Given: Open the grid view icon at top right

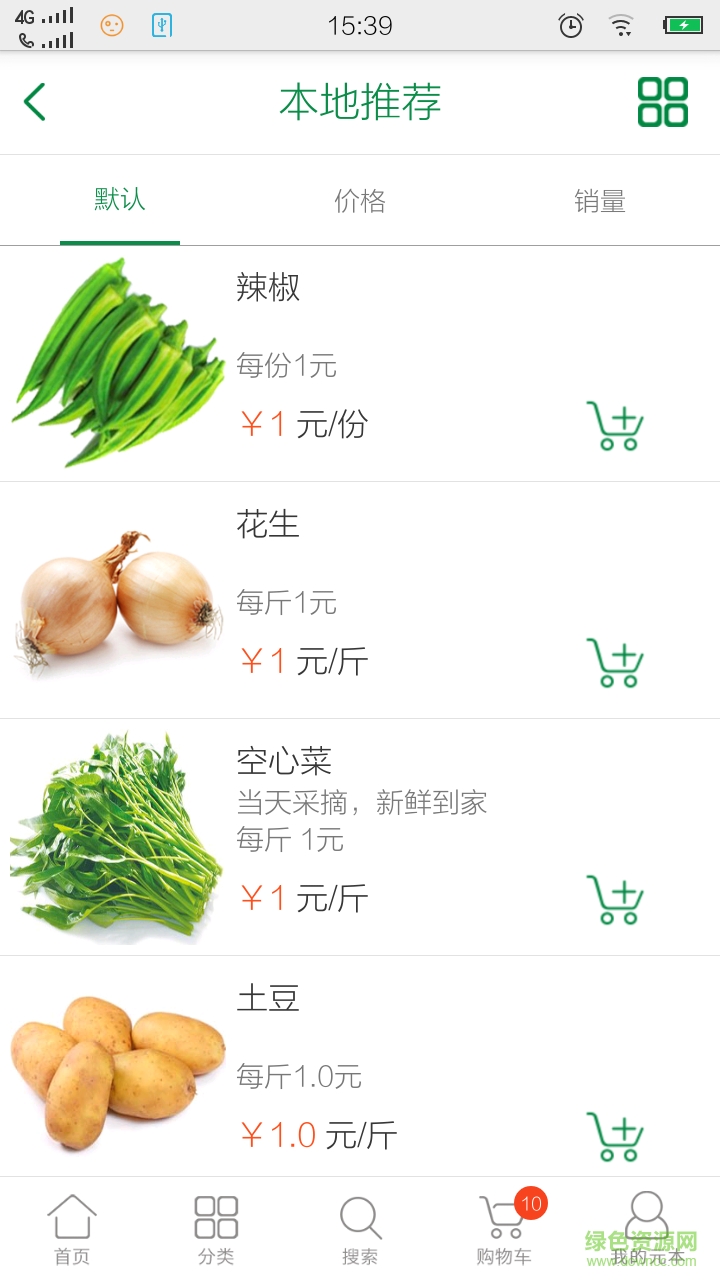Looking at the screenshot, I should click(x=664, y=101).
